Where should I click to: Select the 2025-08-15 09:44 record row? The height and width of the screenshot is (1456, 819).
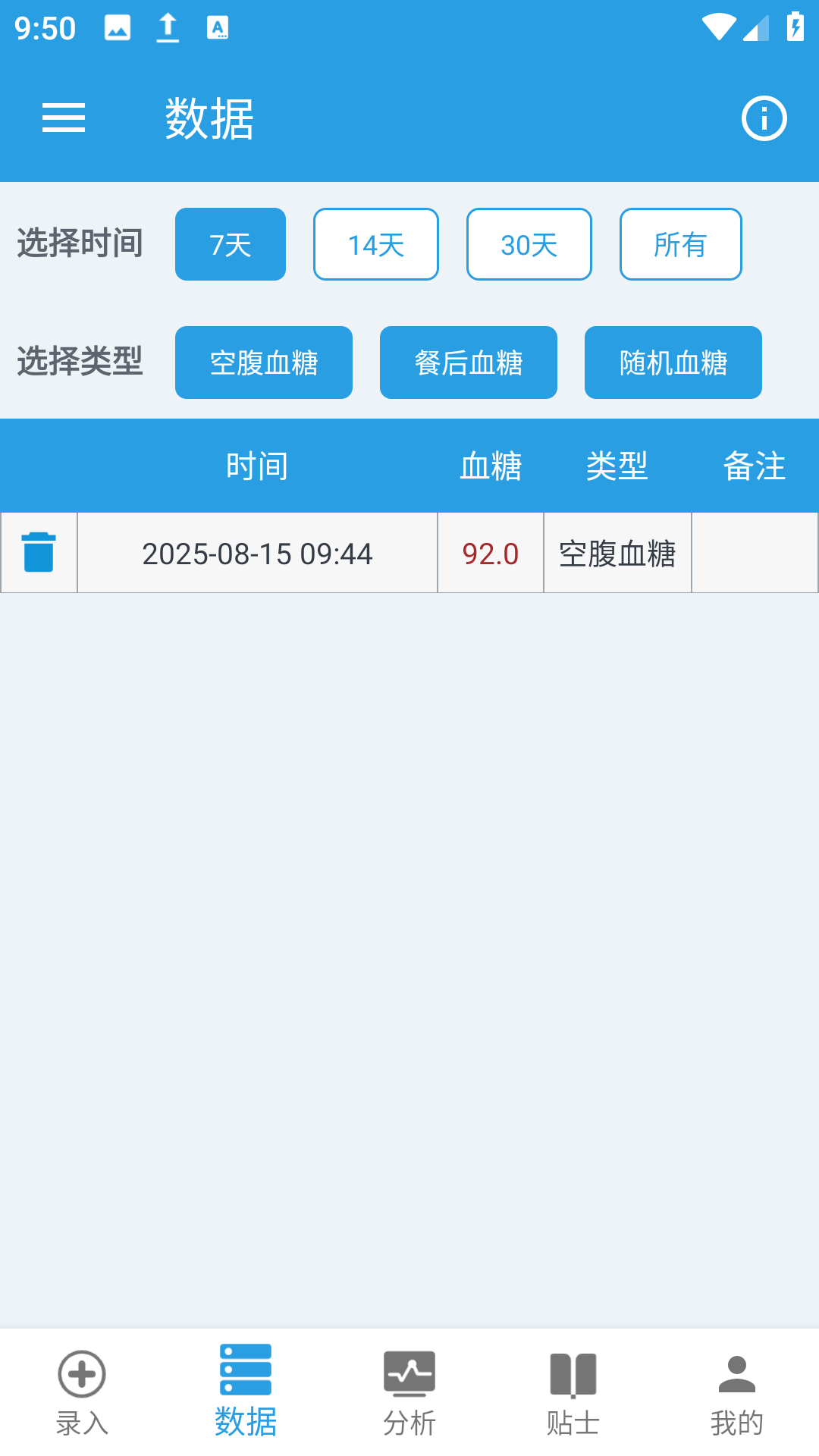coord(257,552)
